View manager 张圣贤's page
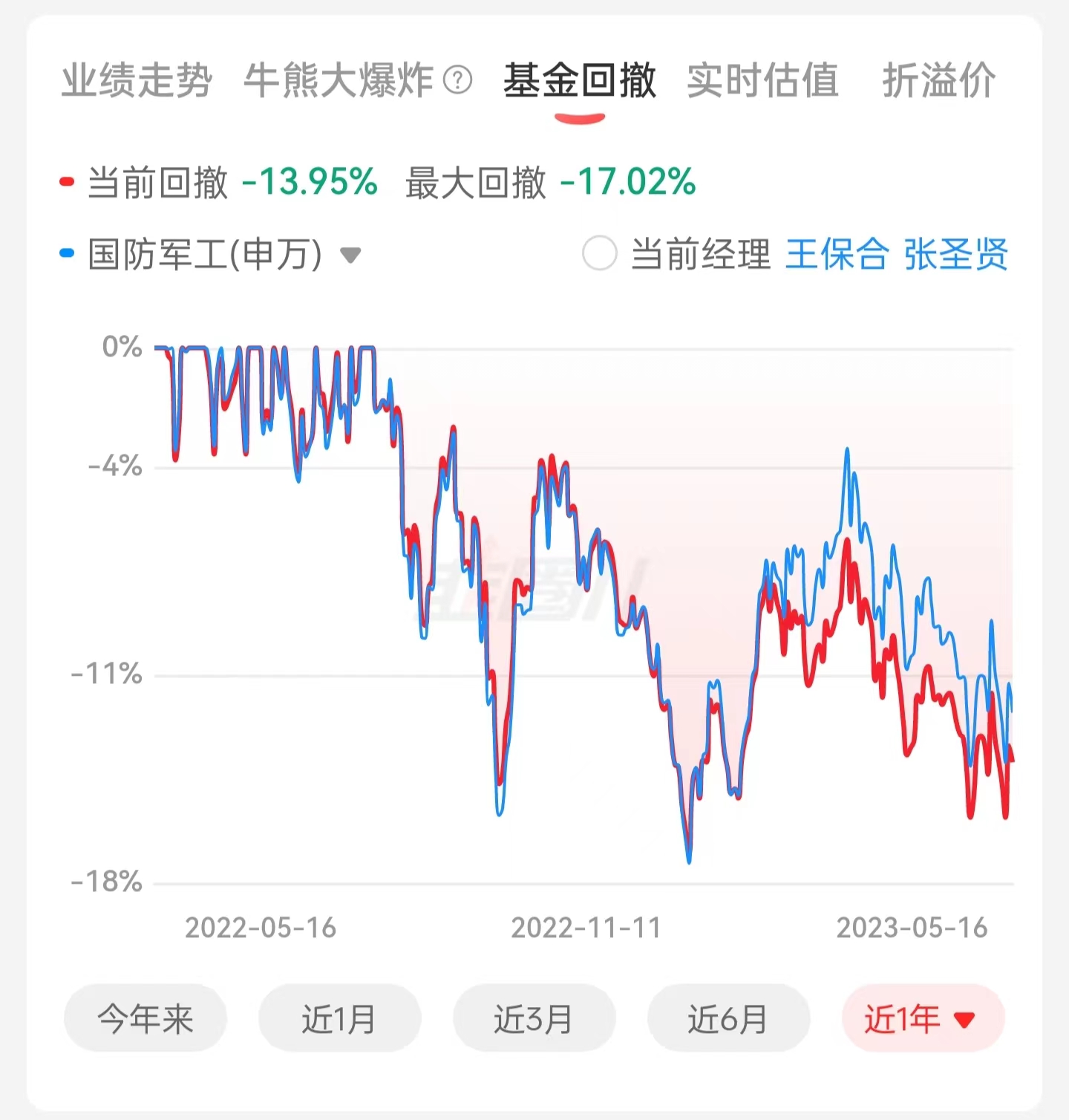The width and height of the screenshot is (1069, 1120). pos(956,255)
